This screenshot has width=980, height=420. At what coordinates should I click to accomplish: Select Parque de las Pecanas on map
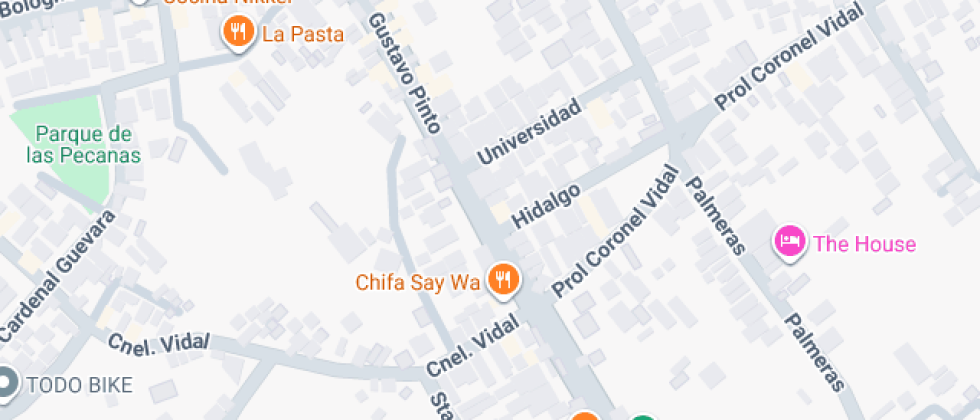pyautogui.click(x=85, y=144)
